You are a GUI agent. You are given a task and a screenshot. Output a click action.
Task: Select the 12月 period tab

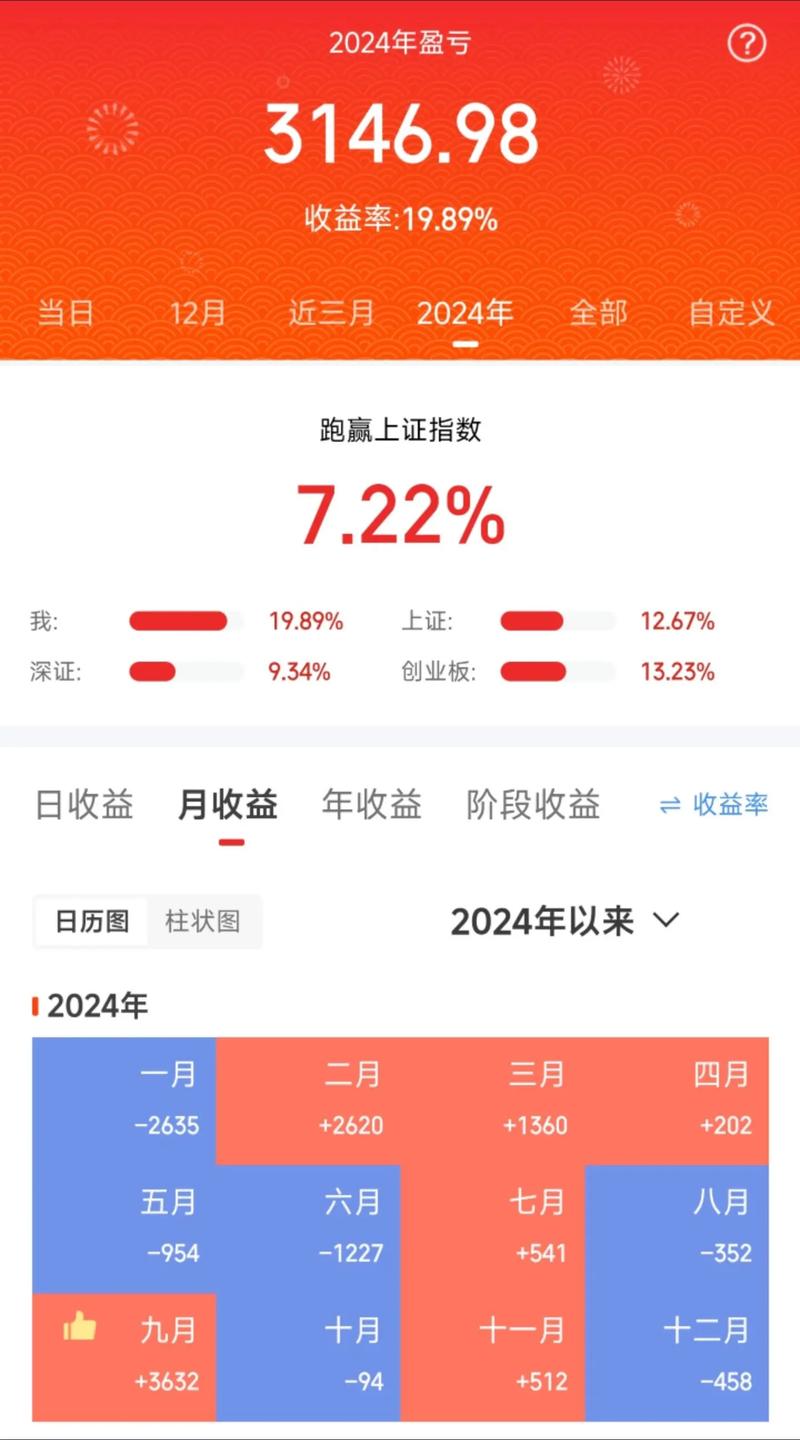pos(198,313)
